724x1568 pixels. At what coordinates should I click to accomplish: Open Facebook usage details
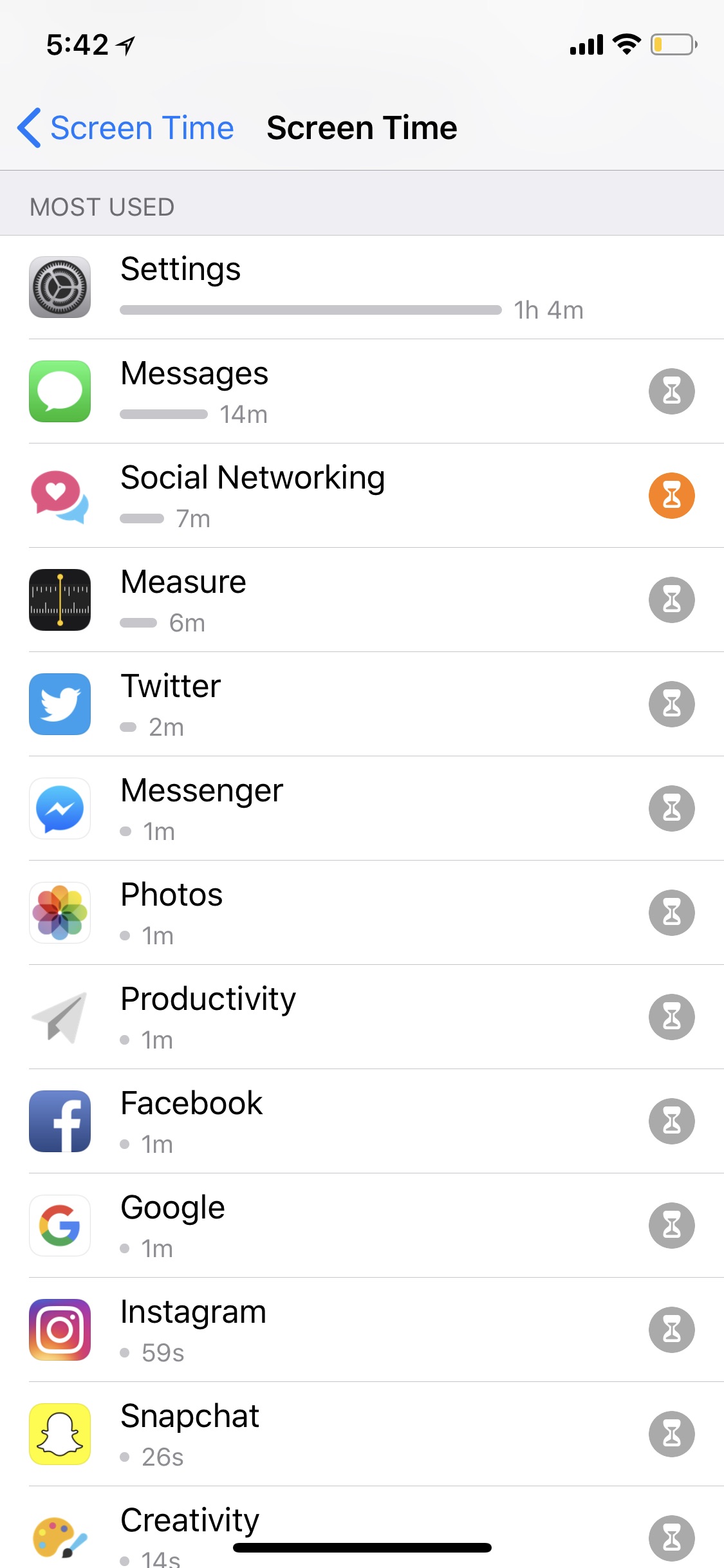tap(362, 1121)
